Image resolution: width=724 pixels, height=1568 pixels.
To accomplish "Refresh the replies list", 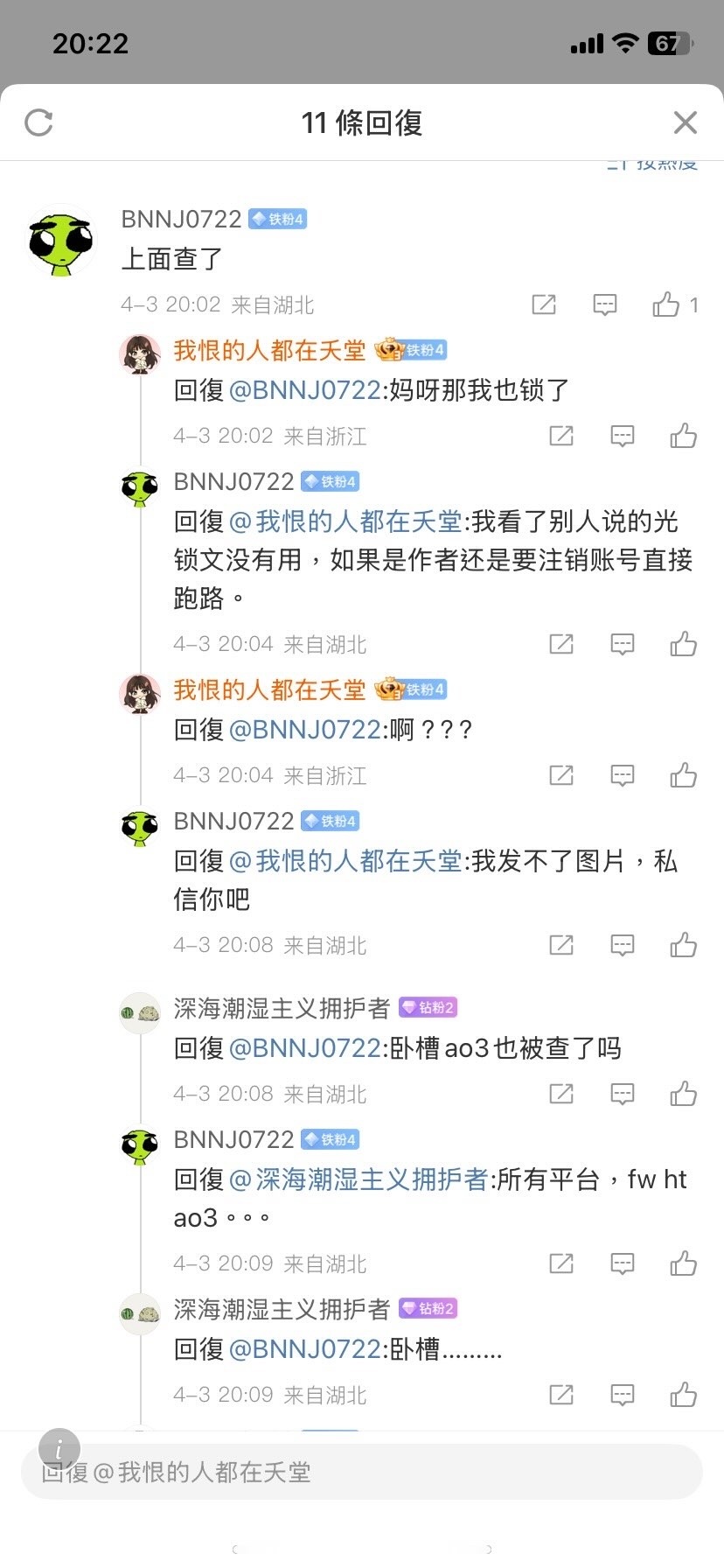I will (x=38, y=122).
